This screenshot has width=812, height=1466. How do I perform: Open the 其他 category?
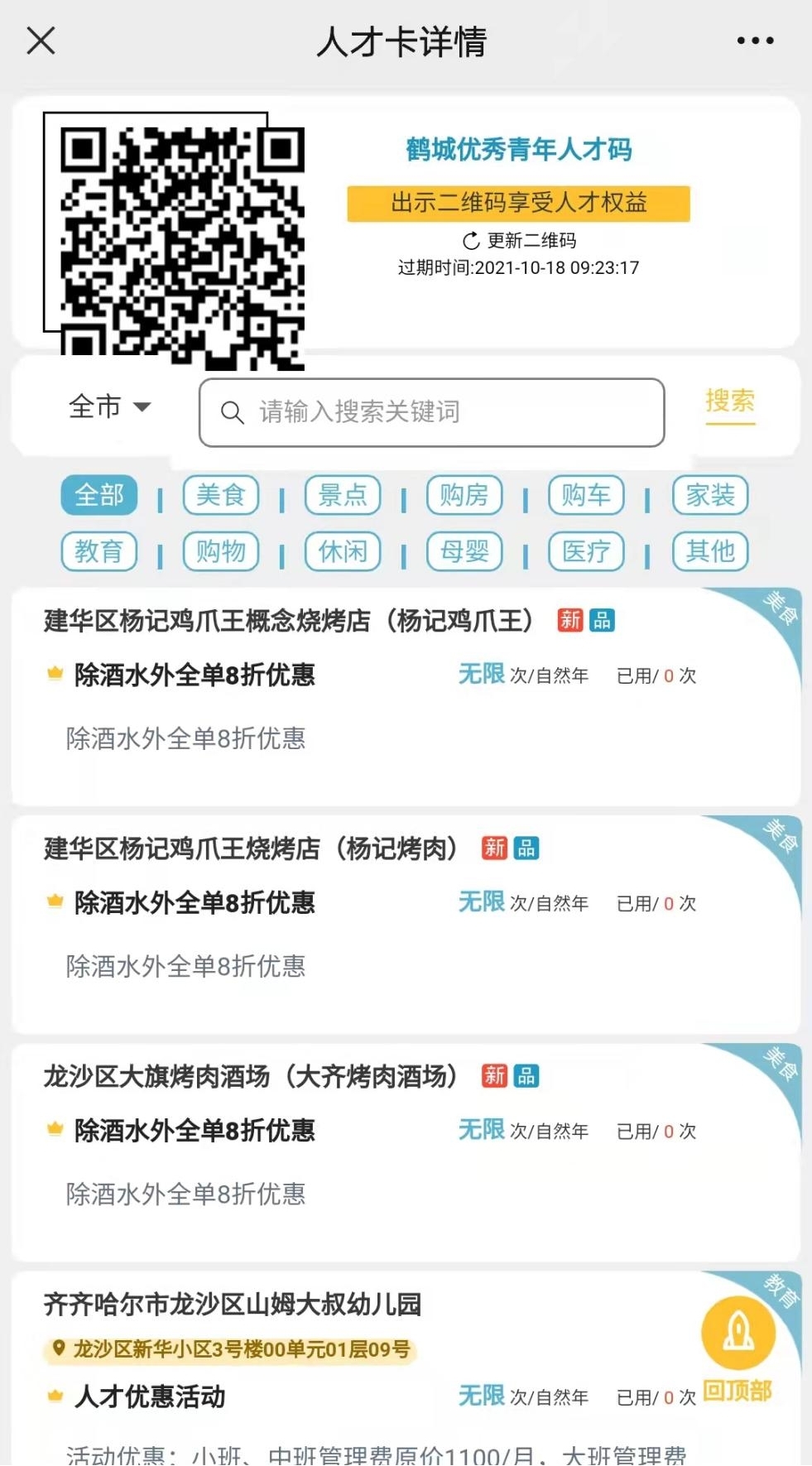tap(709, 551)
